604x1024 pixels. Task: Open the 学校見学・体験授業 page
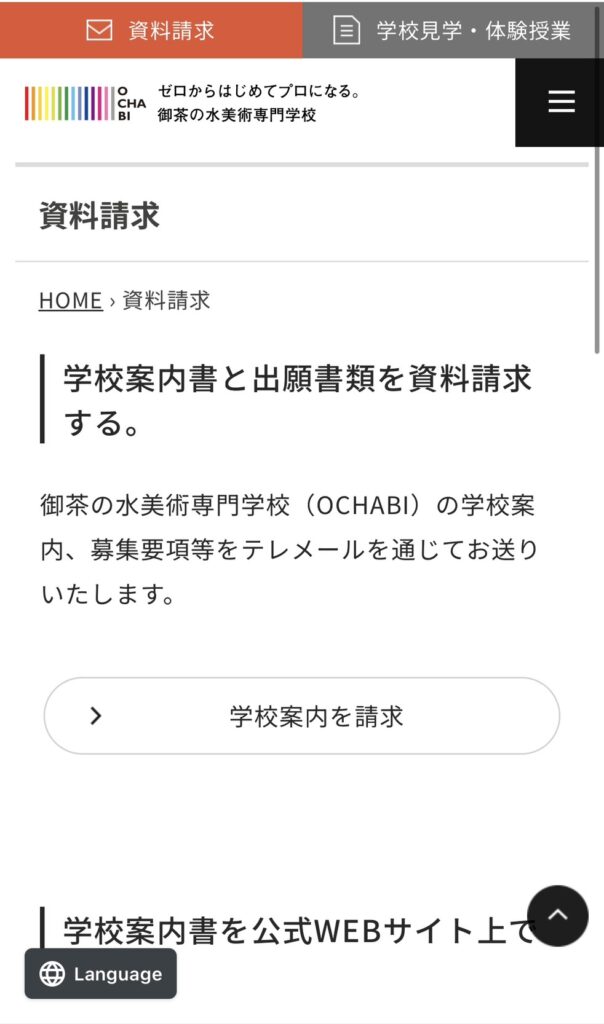pos(453,30)
